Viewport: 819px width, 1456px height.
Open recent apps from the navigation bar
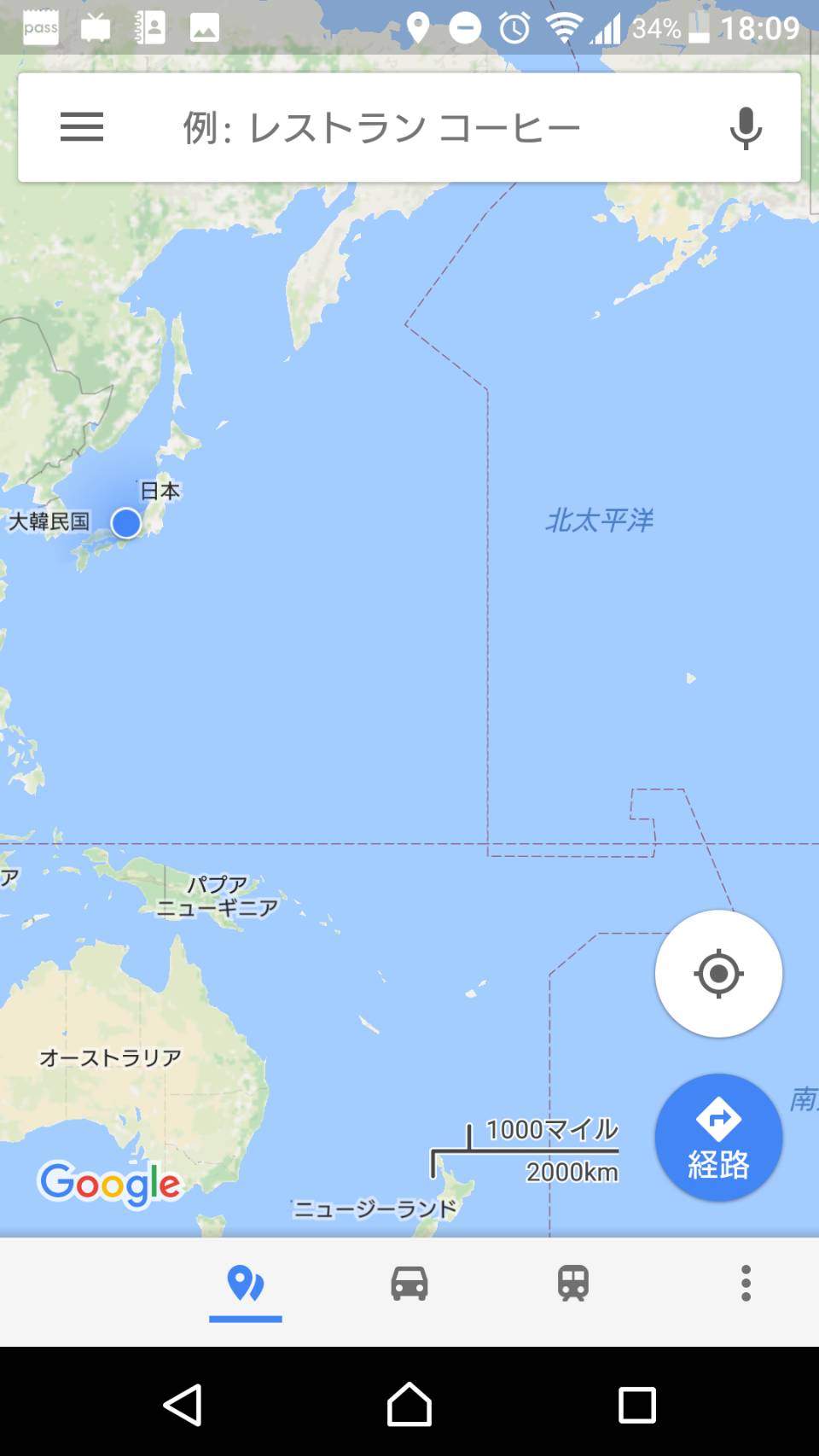click(636, 1404)
